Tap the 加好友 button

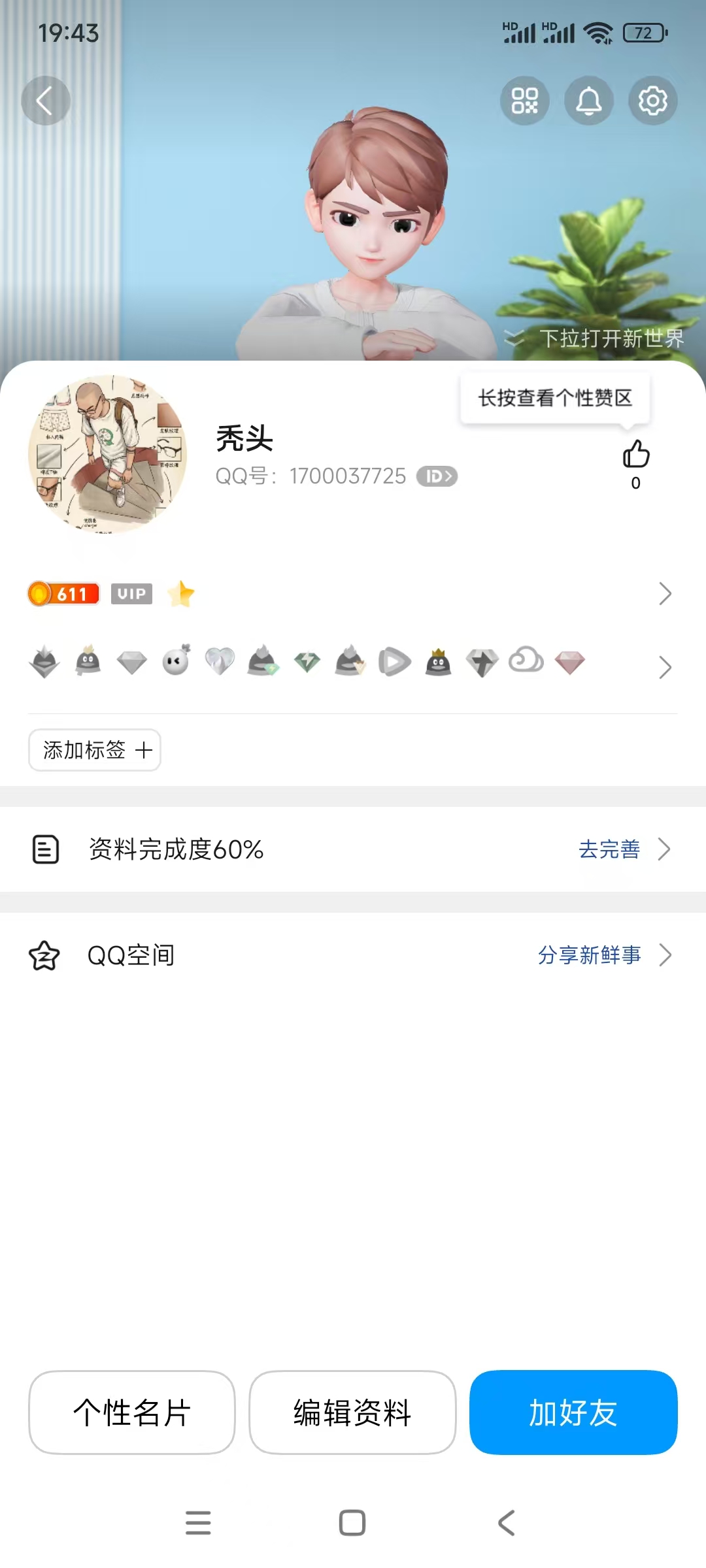573,1413
